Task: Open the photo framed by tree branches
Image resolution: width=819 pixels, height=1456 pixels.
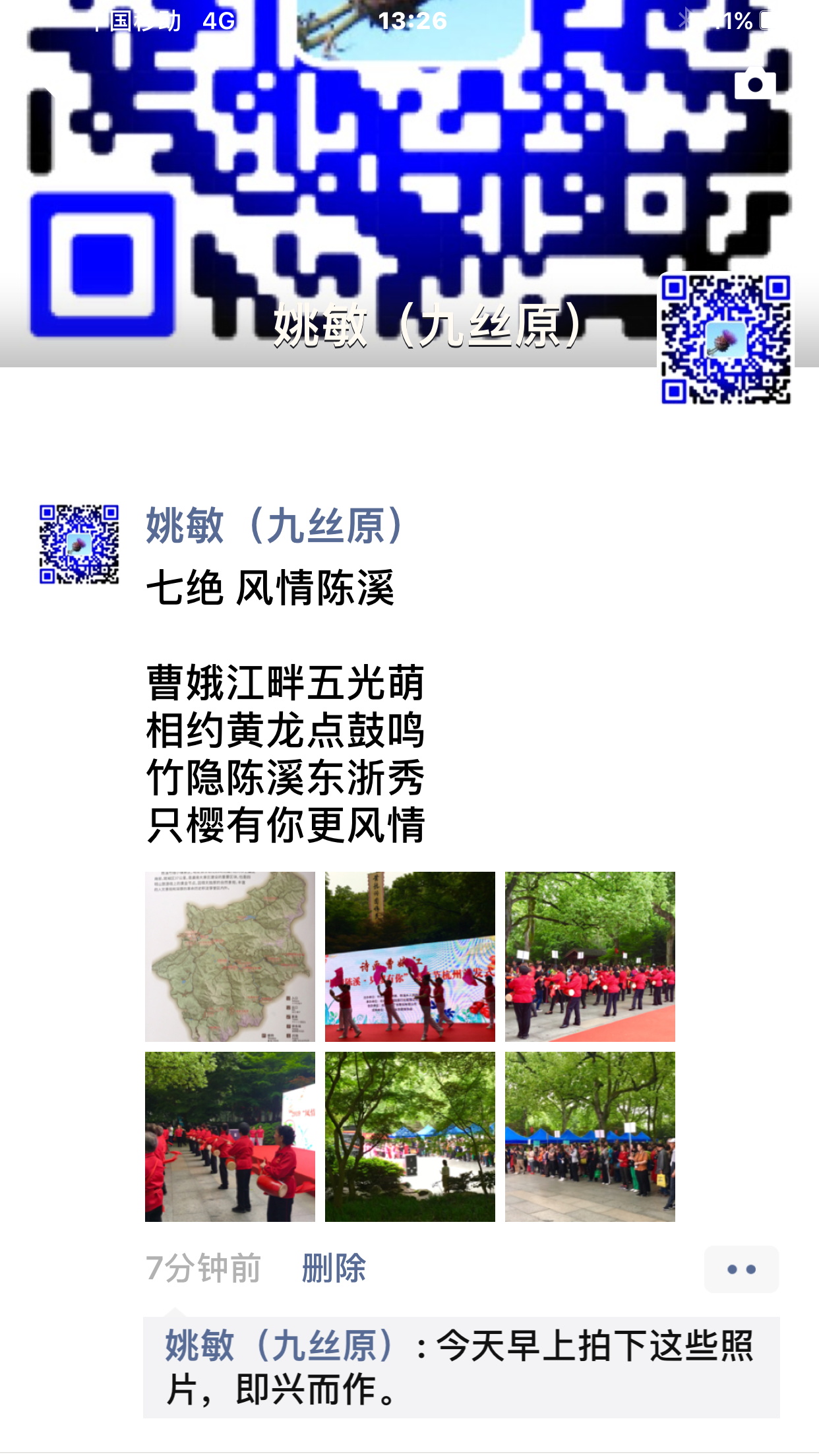Action: coord(409,1136)
